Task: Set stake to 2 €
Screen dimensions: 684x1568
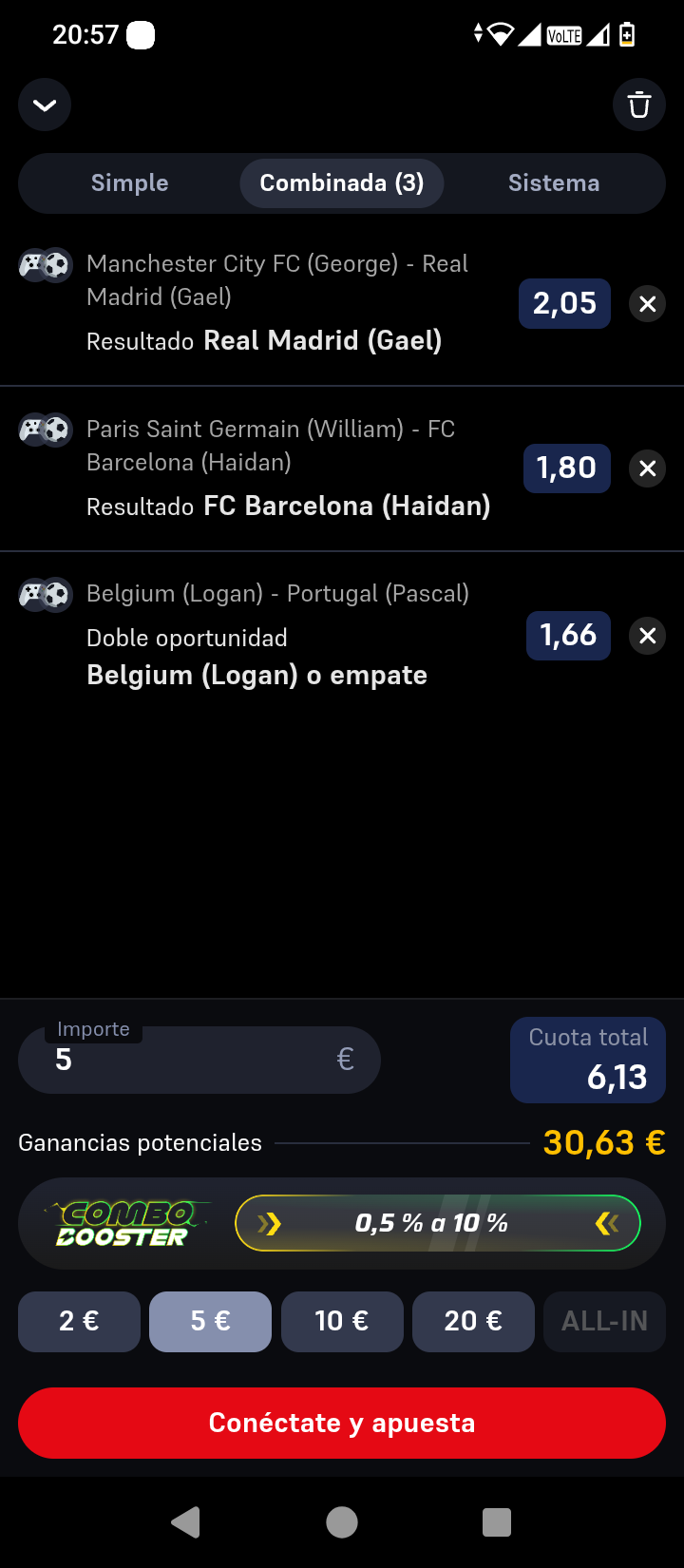Action: pyautogui.click(x=79, y=1321)
